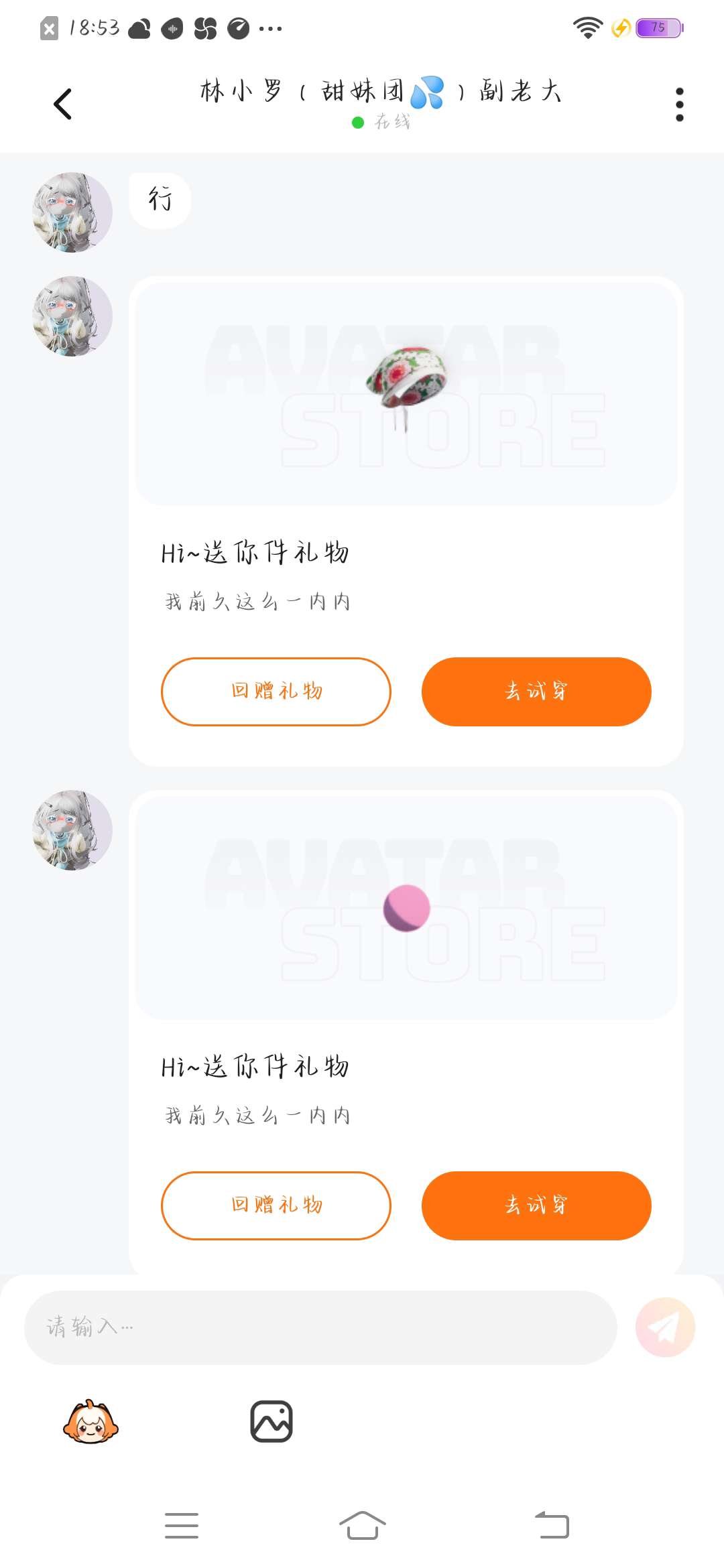View the sender's avatar beside 行

(72, 212)
